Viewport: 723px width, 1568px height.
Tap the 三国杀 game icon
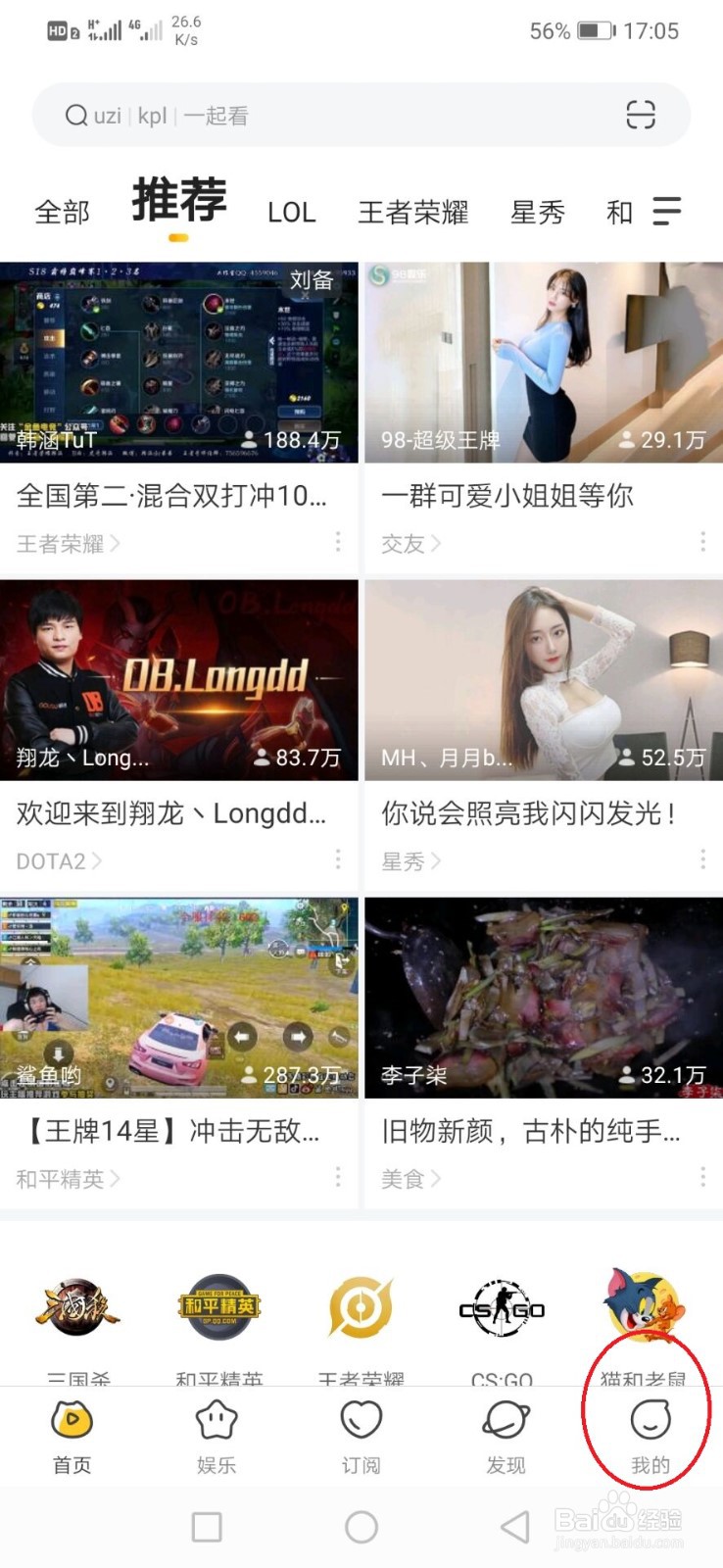coord(73,1308)
